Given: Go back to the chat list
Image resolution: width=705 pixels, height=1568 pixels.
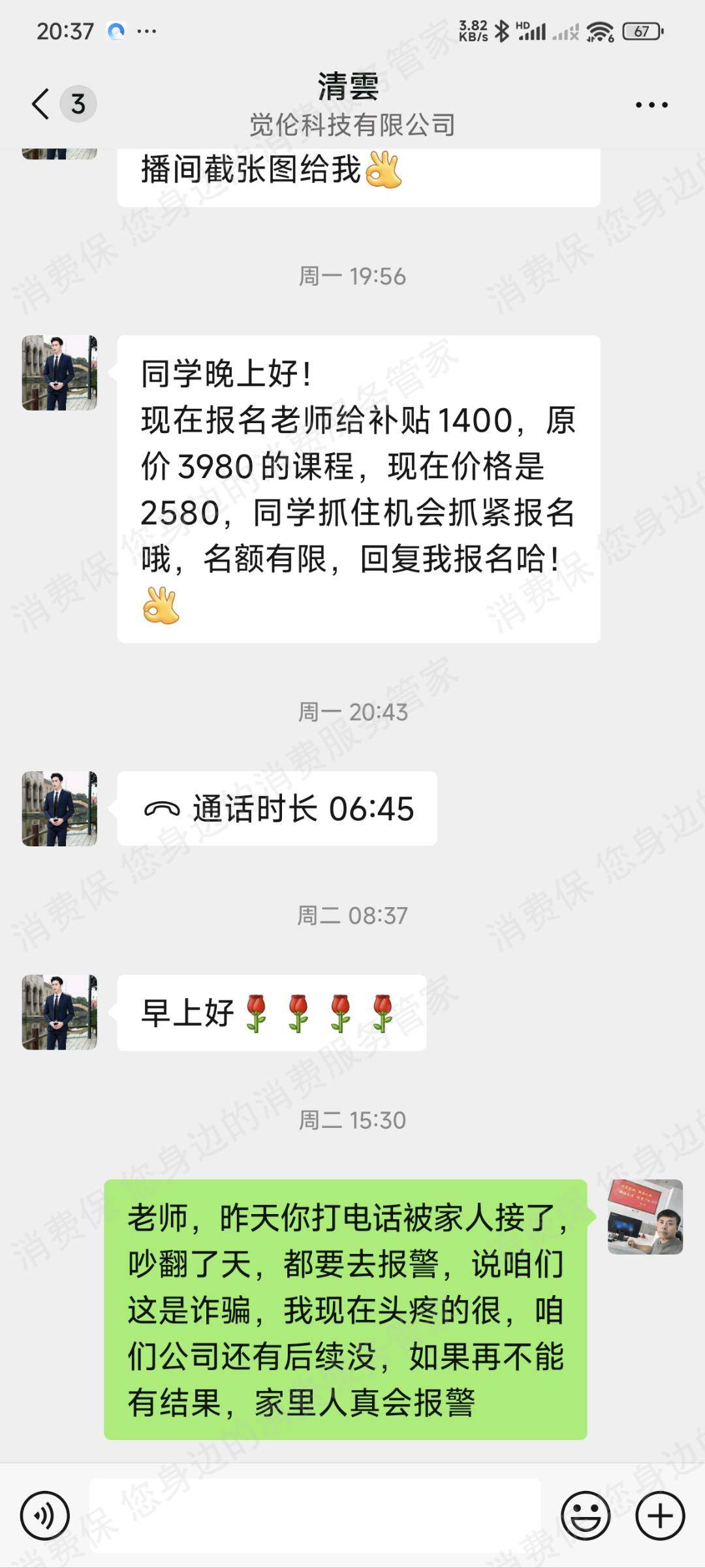Looking at the screenshot, I should tap(42, 104).
